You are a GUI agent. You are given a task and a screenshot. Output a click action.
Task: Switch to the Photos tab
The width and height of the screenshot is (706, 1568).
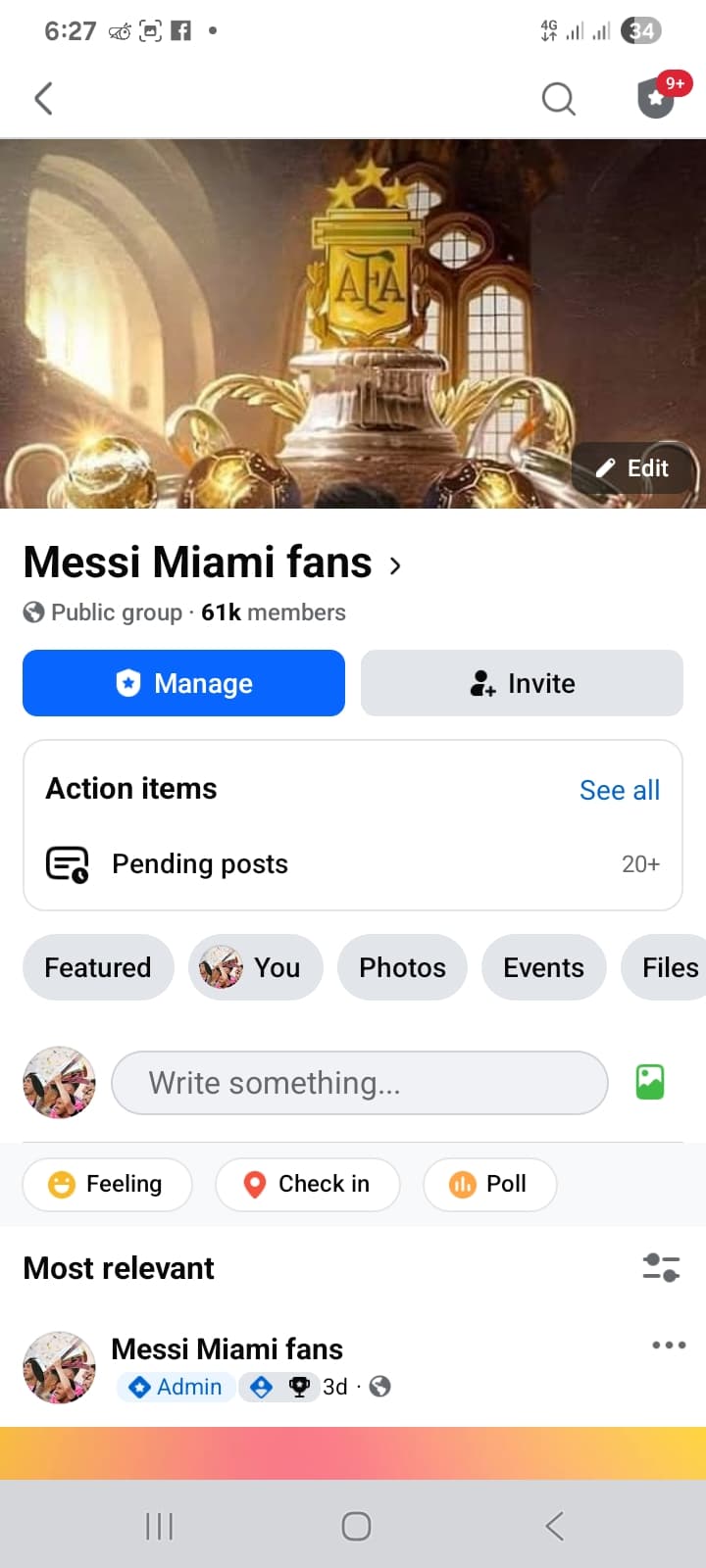click(x=402, y=967)
